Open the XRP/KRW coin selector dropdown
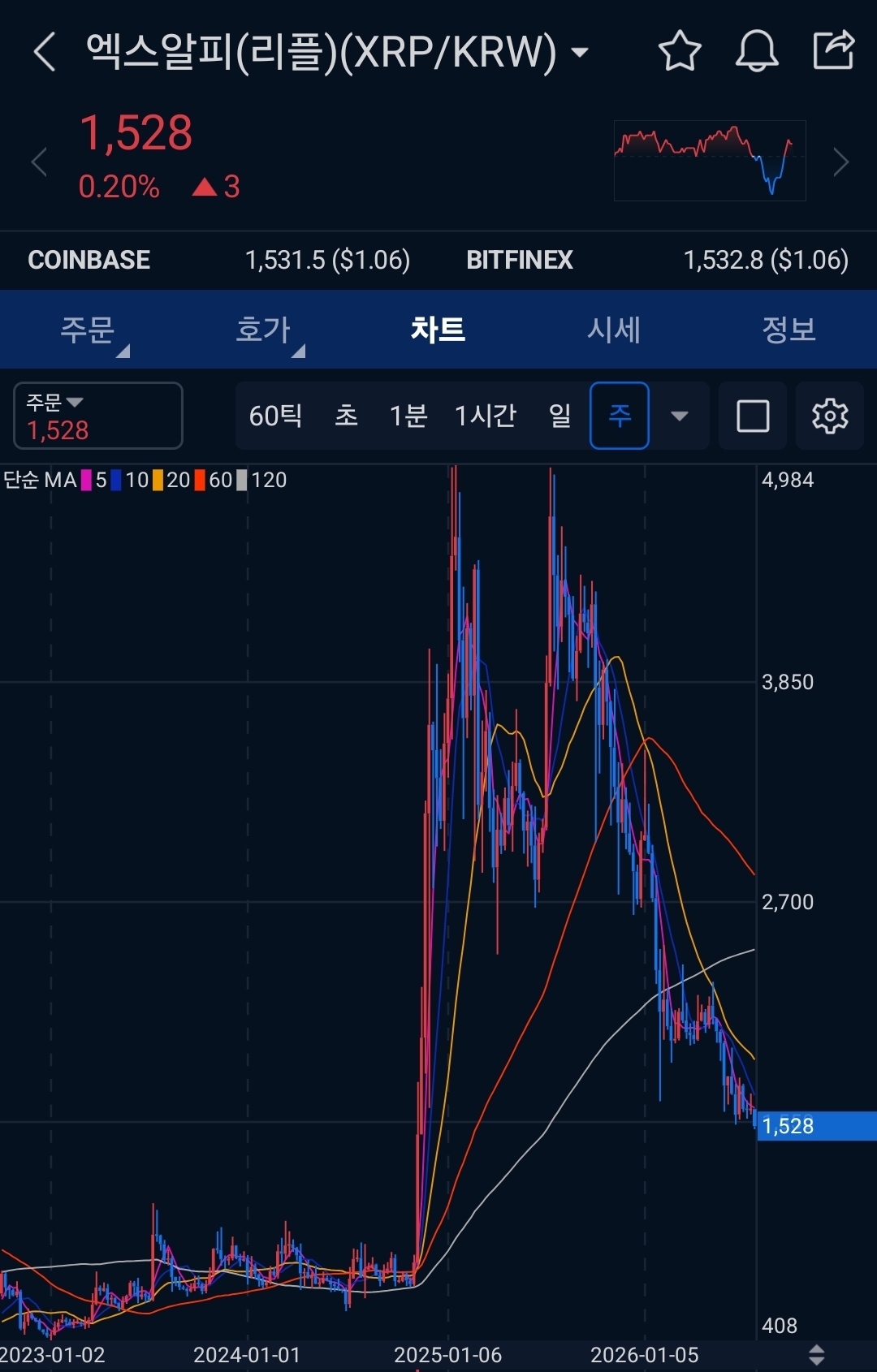 [x=580, y=53]
